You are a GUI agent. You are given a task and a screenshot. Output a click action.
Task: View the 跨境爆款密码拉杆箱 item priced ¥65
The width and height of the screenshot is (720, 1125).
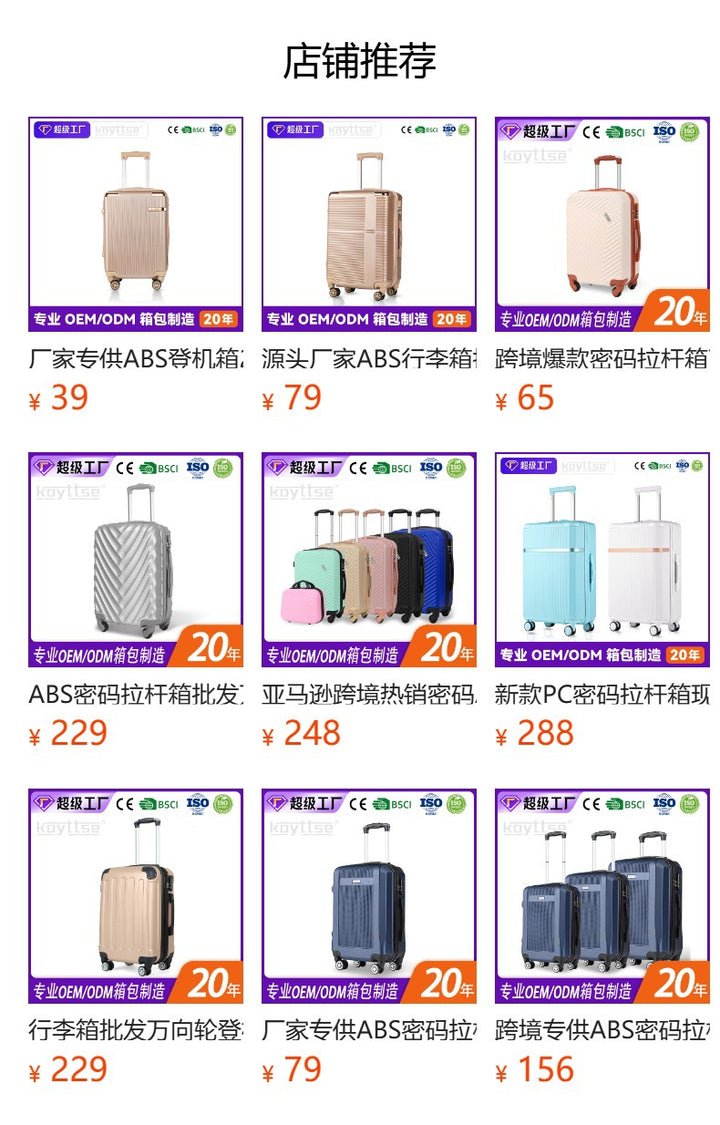(x=602, y=225)
